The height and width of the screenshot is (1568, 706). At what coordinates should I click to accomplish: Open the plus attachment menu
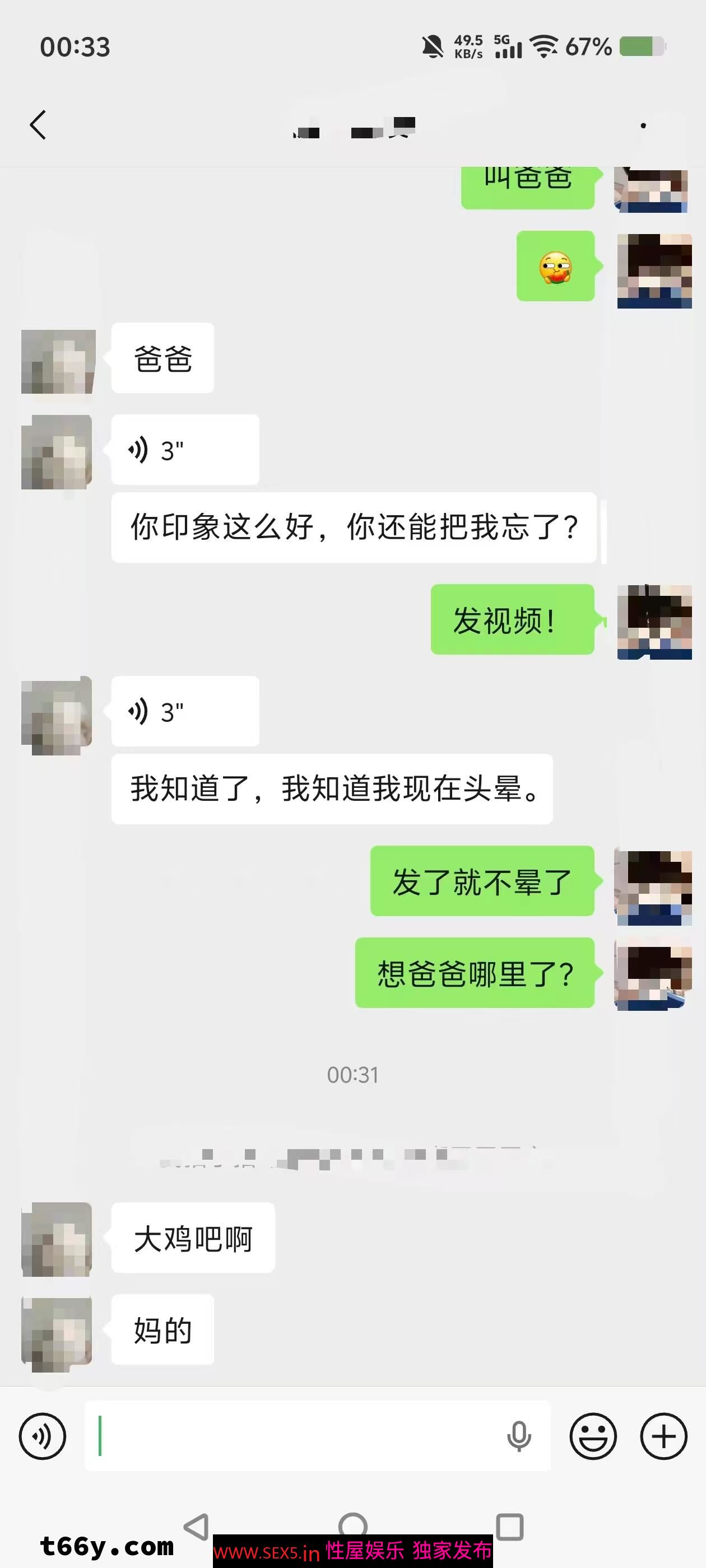[x=663, y=1436]
